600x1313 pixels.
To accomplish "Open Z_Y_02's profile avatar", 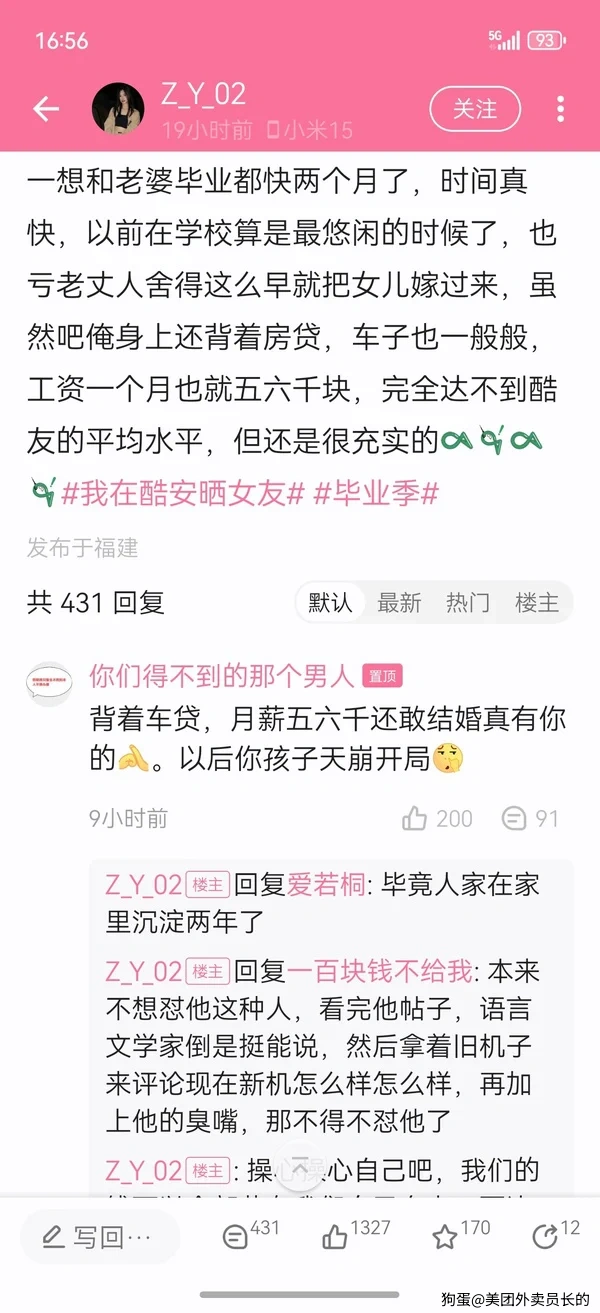I will point(118,108).
